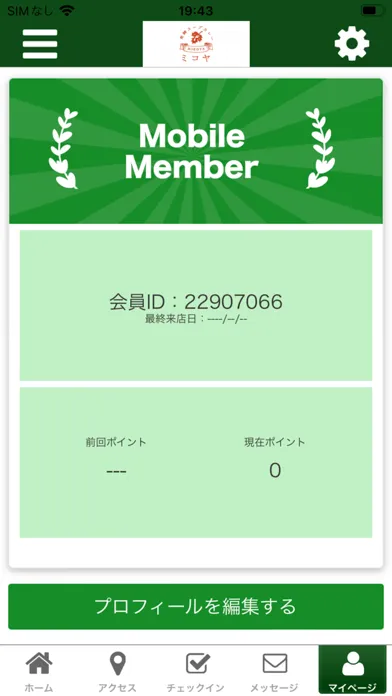Open the hamburger drawer menu

click(40, 44)
